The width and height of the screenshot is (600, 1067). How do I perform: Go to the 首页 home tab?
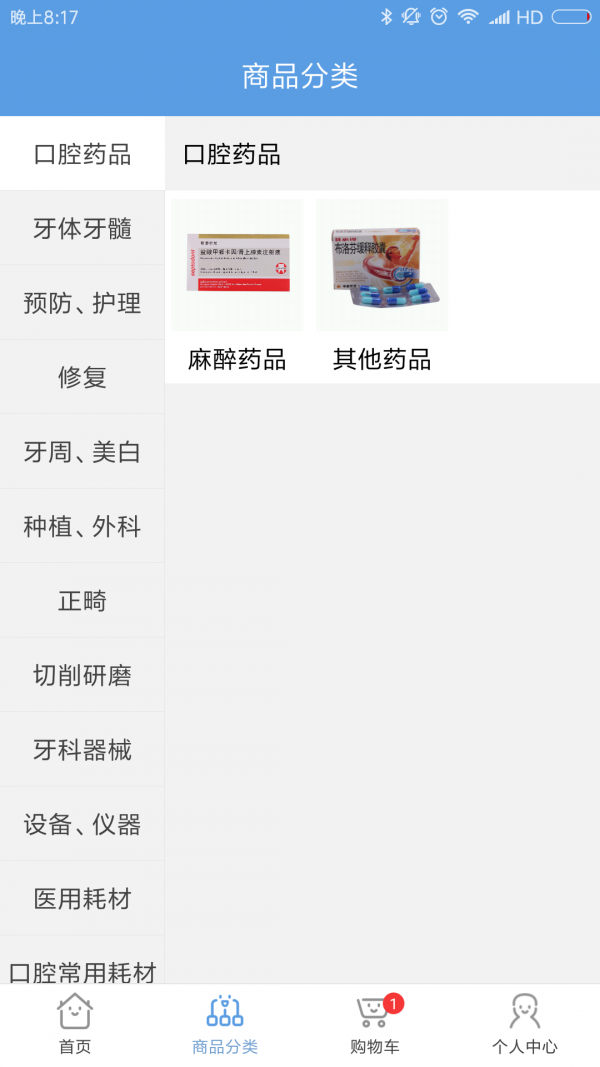click(75, 1025)
